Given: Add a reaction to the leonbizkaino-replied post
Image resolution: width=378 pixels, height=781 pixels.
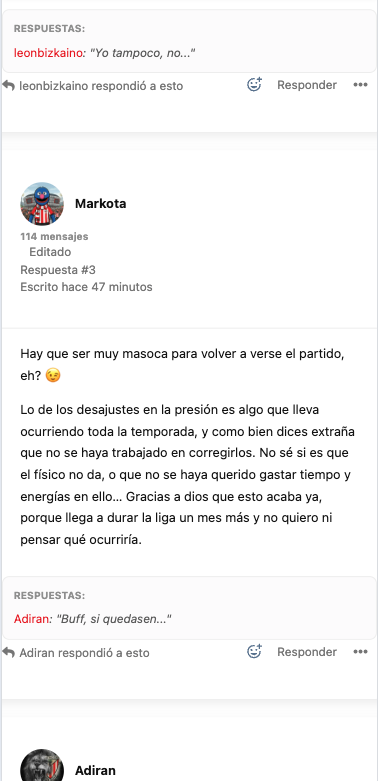Looking at the screenshot, I should [x=254, y=85].
